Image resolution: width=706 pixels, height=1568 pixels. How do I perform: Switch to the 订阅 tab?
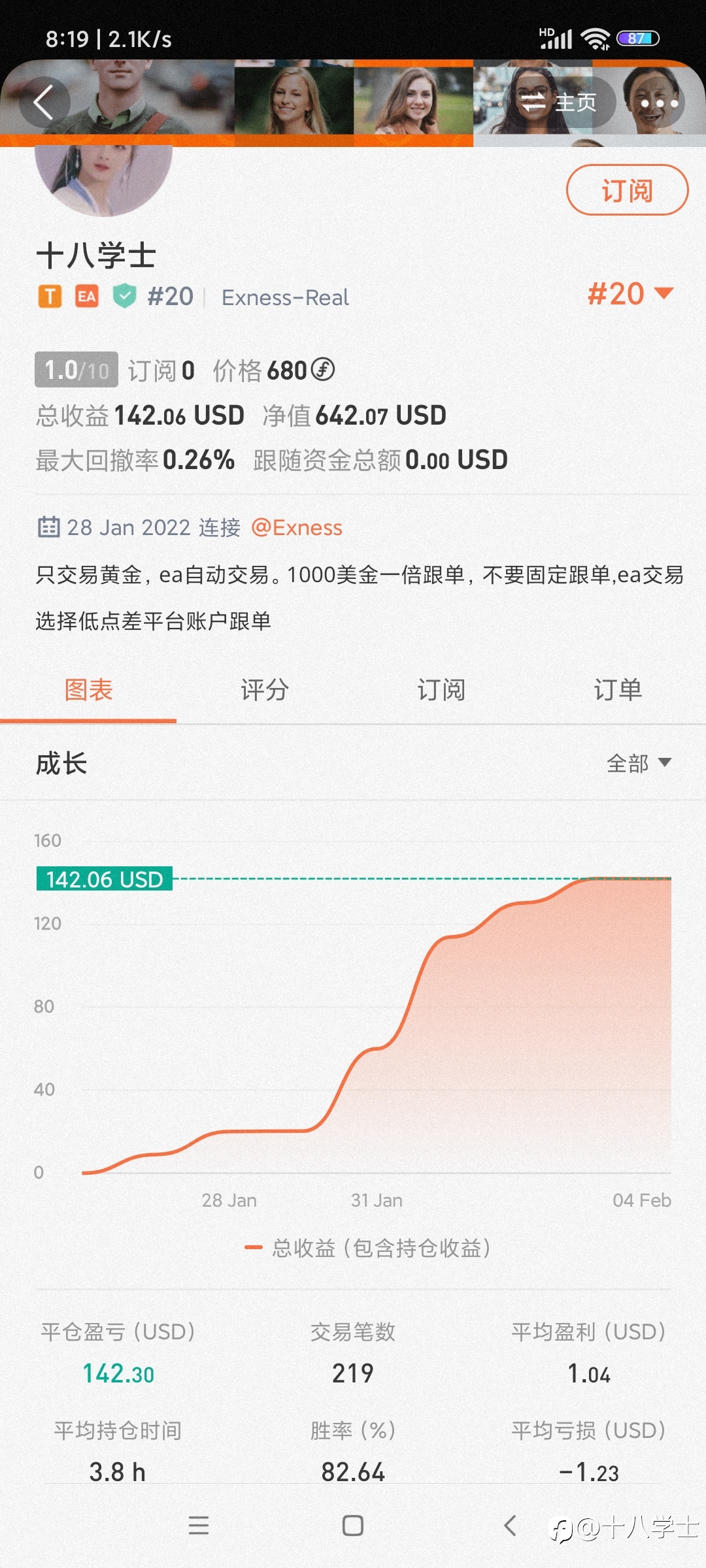tap(441, 690)
